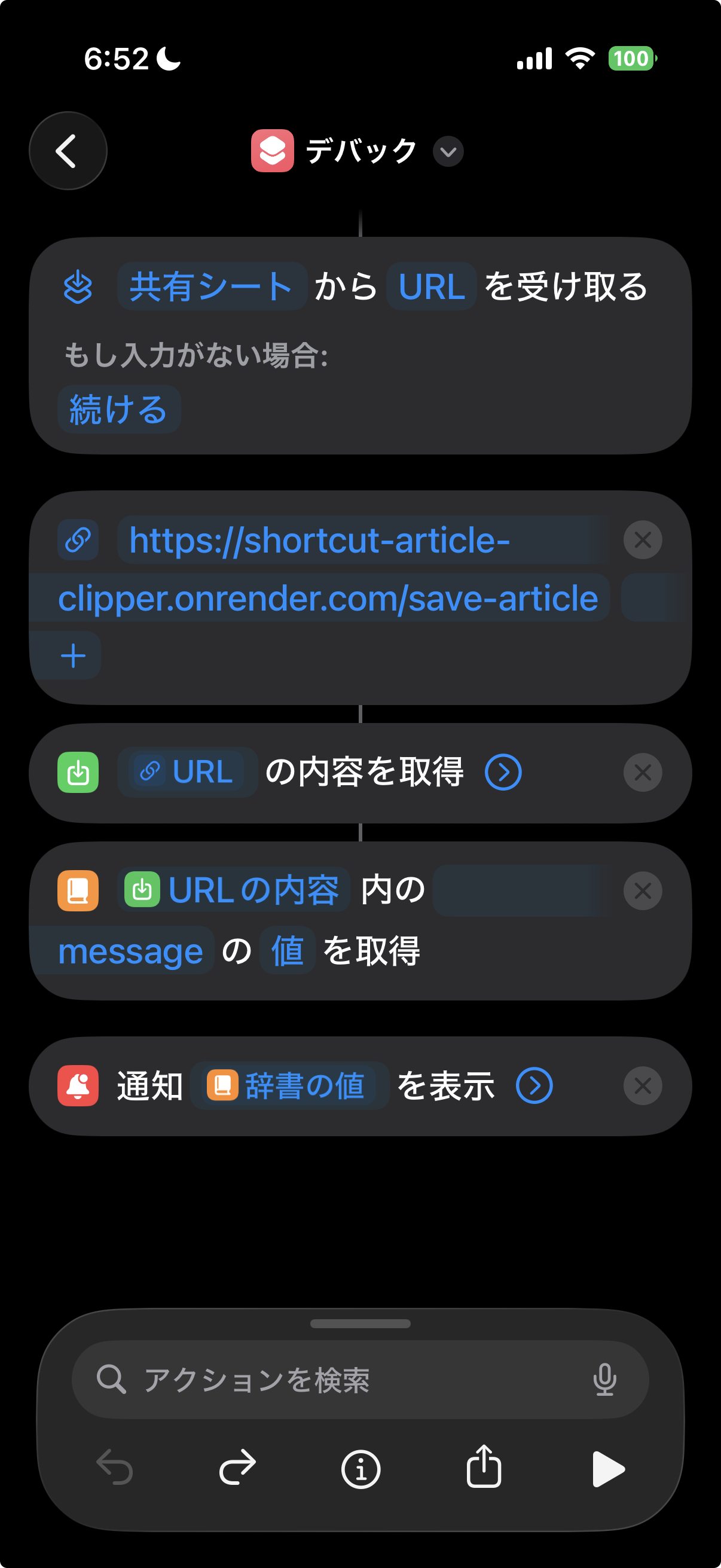
Task: Delete the dictionary value action
Action: pyautogui.click(x=643, y=891)
